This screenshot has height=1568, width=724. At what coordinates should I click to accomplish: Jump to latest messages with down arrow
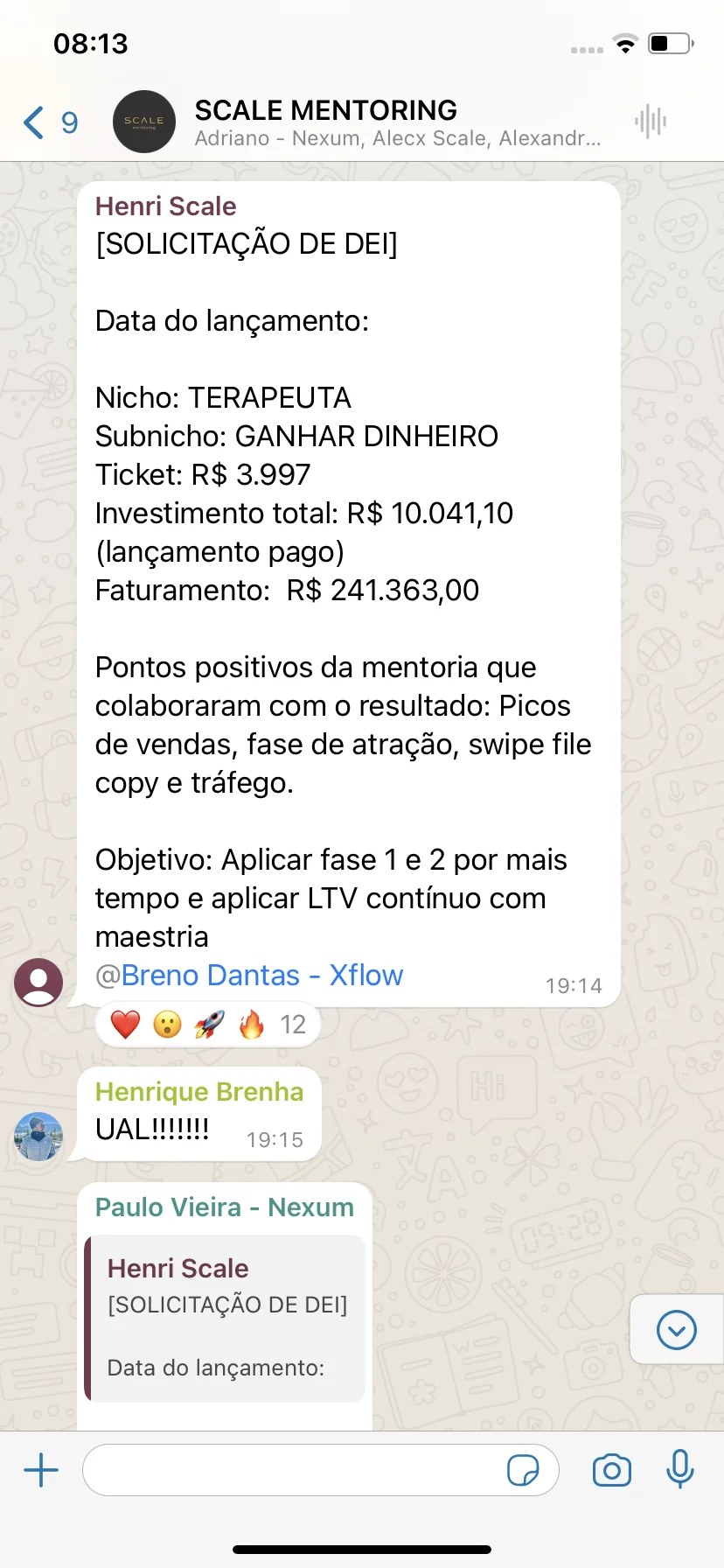click(x=676, y=1330)
